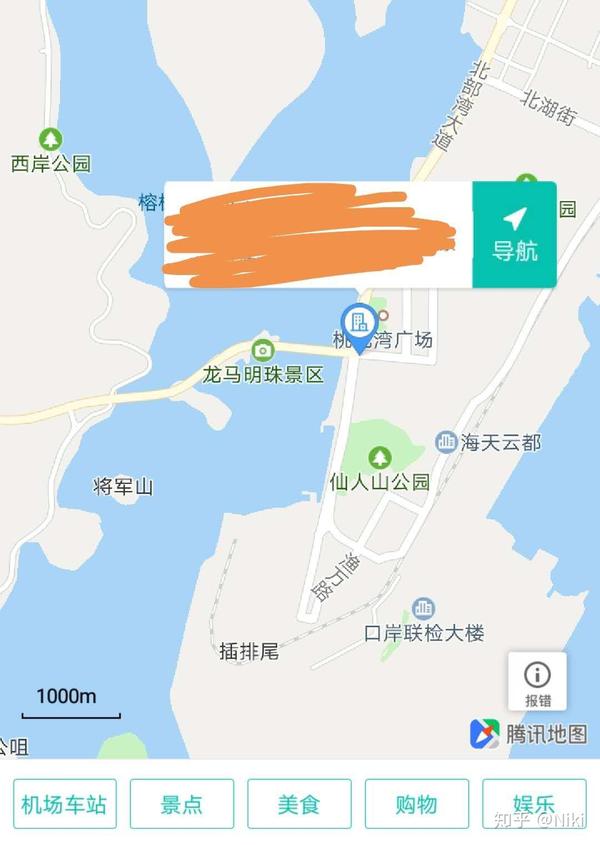
Task: Show nearby 美食 restaurants
Action: point(299,804)
